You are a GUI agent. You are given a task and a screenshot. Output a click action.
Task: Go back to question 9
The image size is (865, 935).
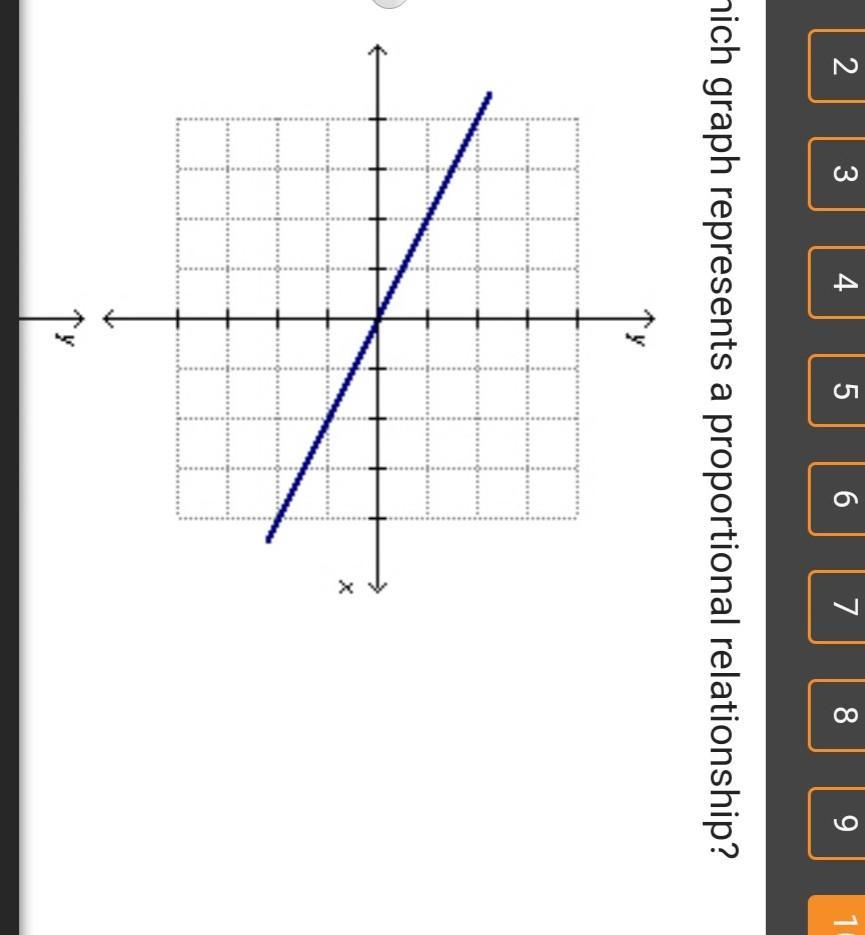[x=838, y=822]
